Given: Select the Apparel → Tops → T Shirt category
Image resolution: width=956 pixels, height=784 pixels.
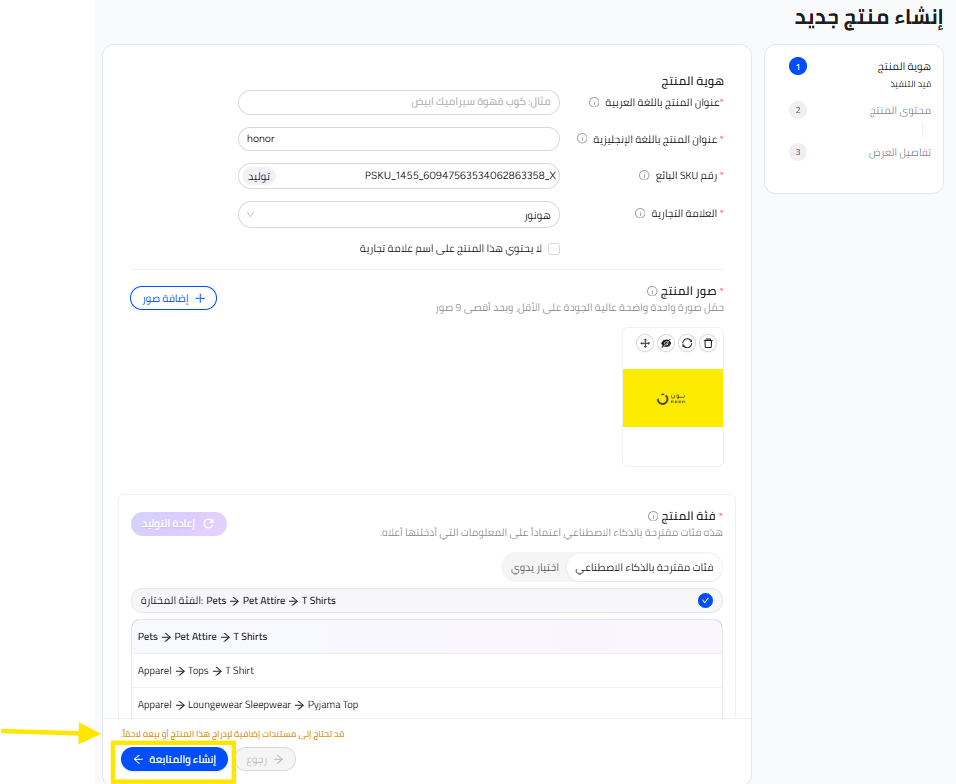Looking at the screenshot, I should (x=427, y=671).
